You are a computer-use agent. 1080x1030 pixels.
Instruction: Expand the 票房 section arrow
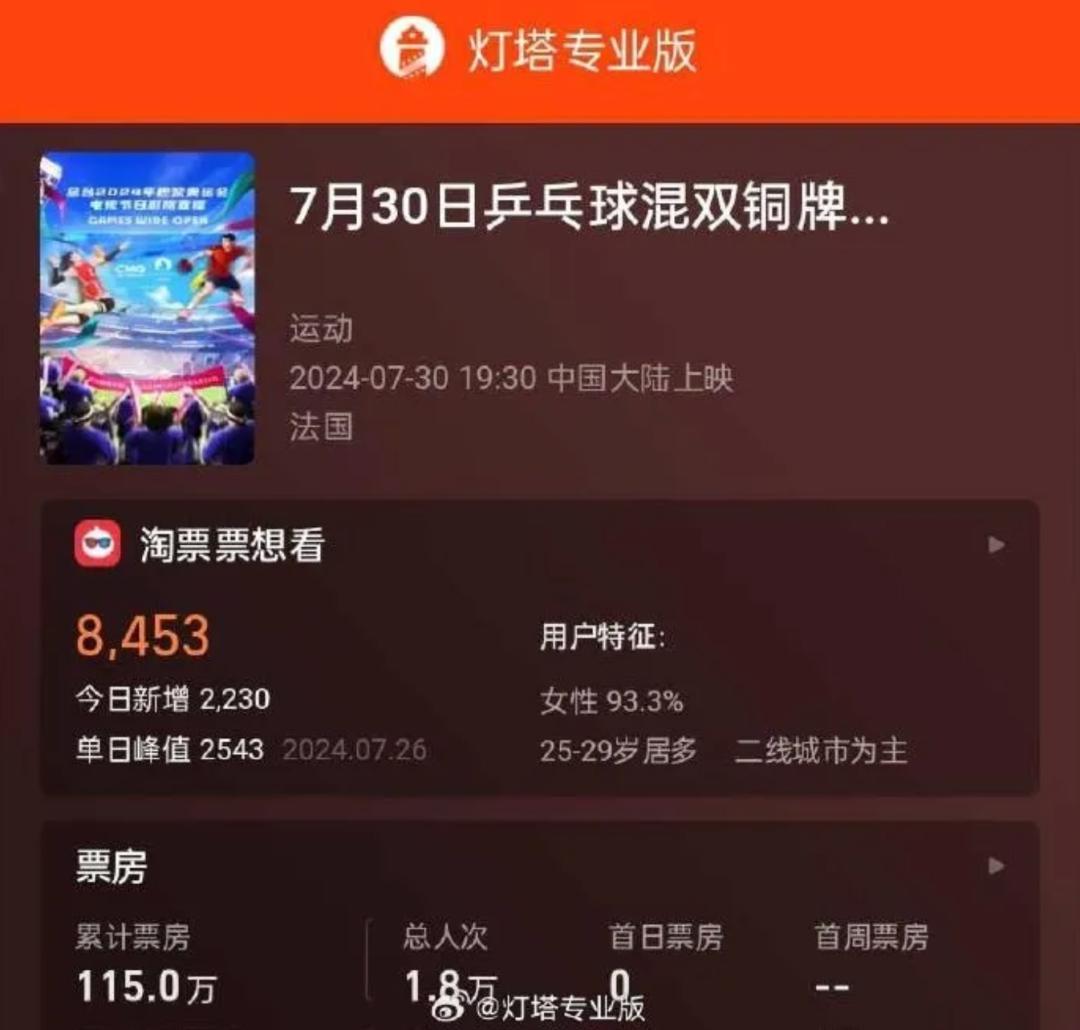996,866
